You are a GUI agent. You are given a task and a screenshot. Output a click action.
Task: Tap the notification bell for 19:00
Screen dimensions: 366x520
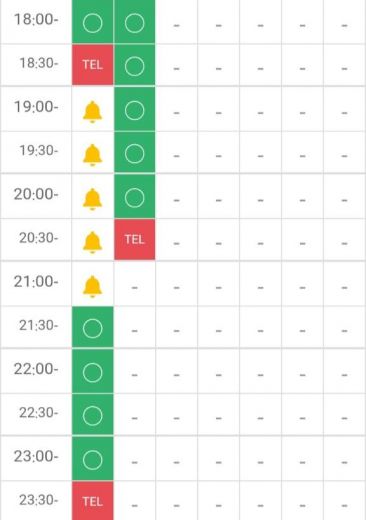tap(92, 112)
